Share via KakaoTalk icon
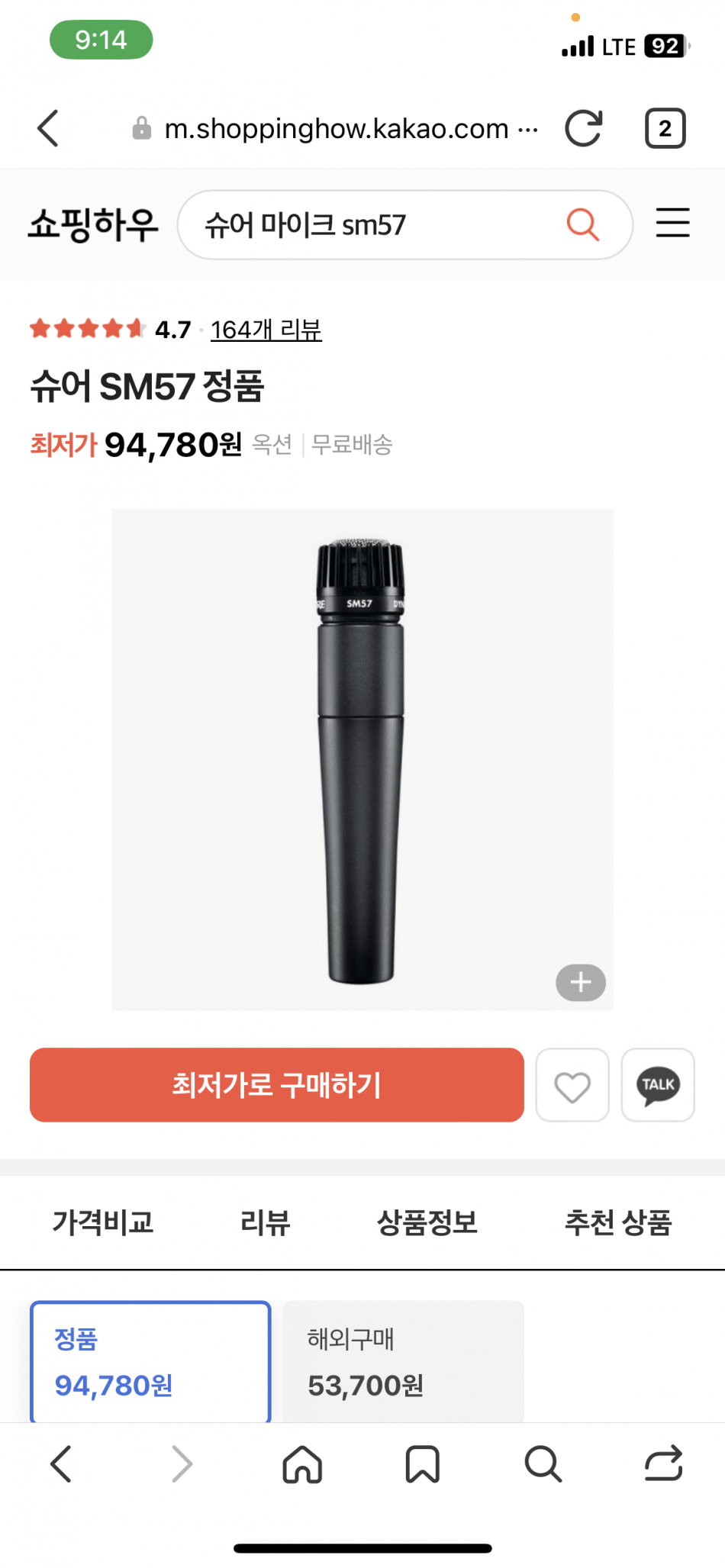The width and height of the screenshot is (725, 1568). coord(658,1085)
